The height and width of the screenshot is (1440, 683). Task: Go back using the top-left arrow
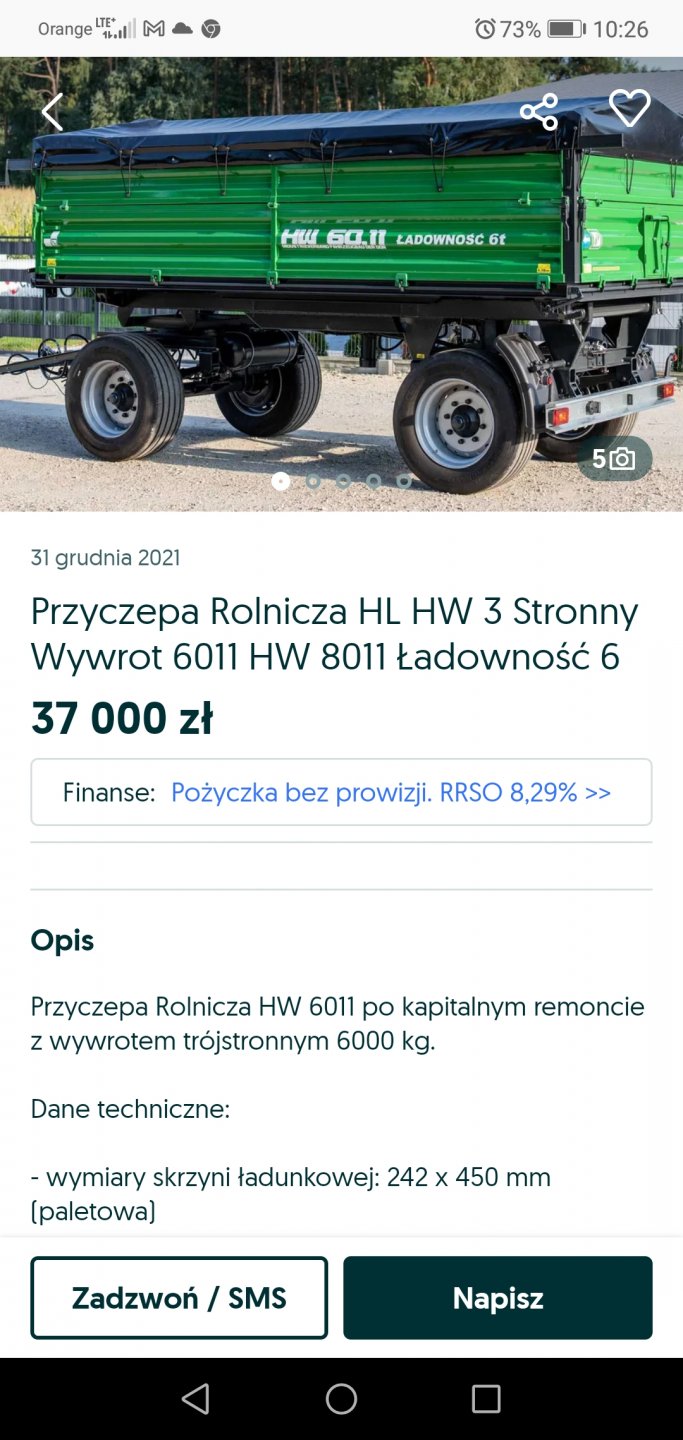click(x=52, y=111)
